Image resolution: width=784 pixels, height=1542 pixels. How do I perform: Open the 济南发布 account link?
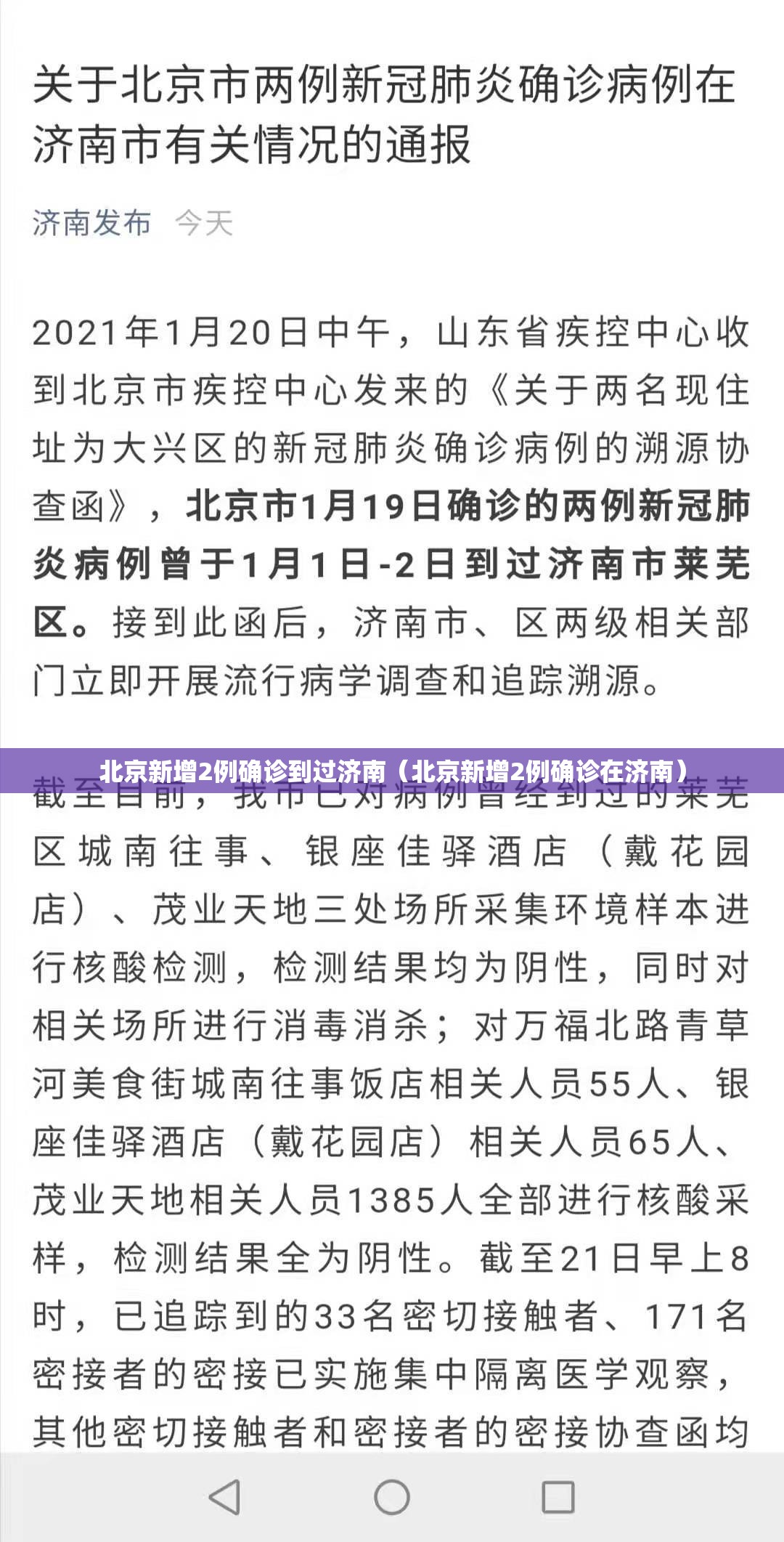pos(91,222)
